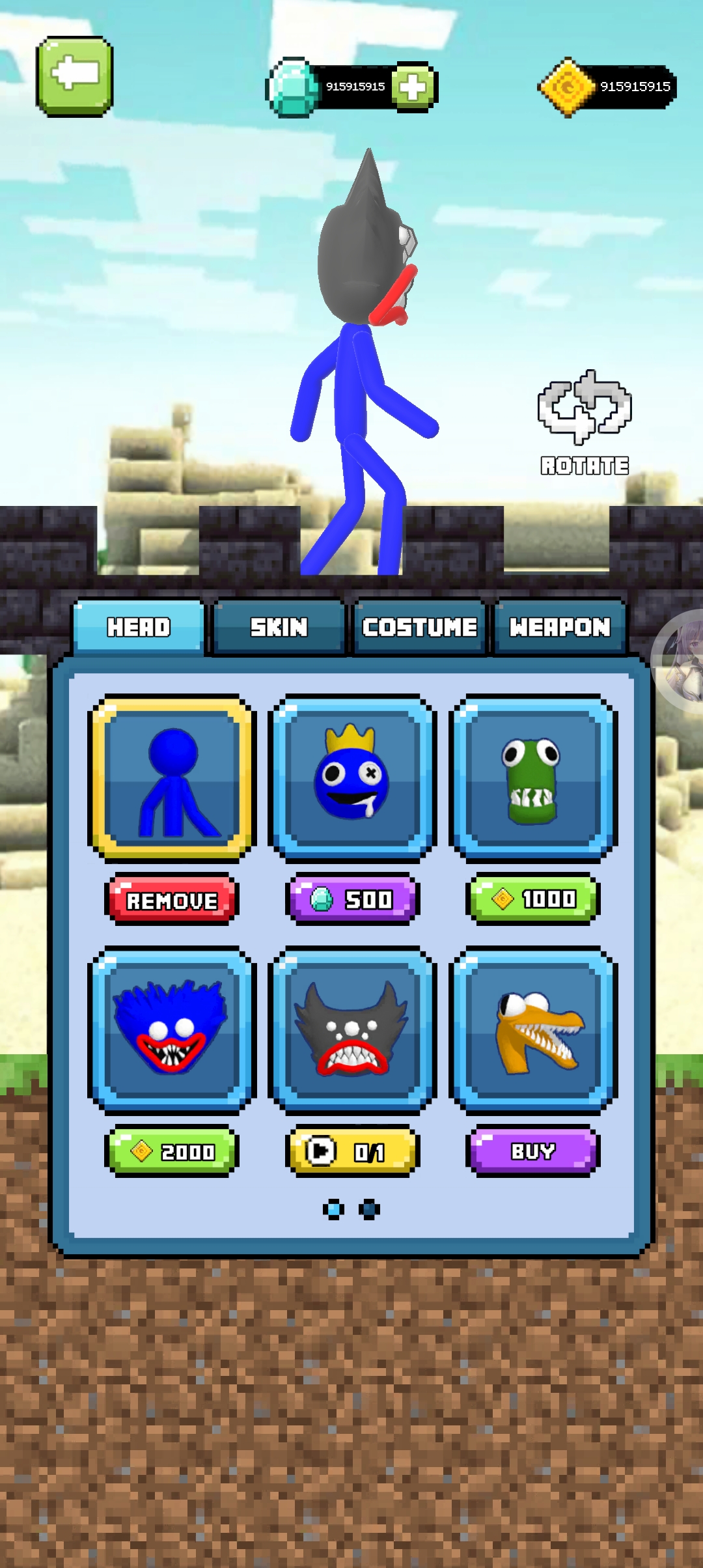Preview the gray spiky monster head
The image size is (703, 1568).
pos(352,1029)
